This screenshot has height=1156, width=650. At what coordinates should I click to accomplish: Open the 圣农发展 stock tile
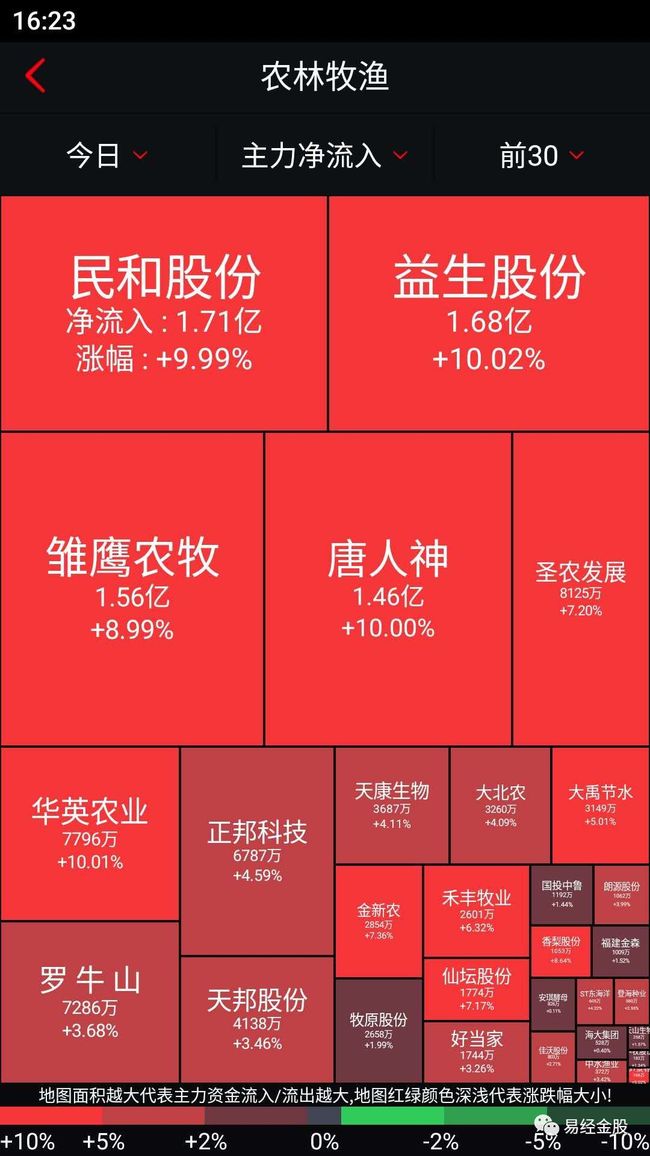pos(581,589)
